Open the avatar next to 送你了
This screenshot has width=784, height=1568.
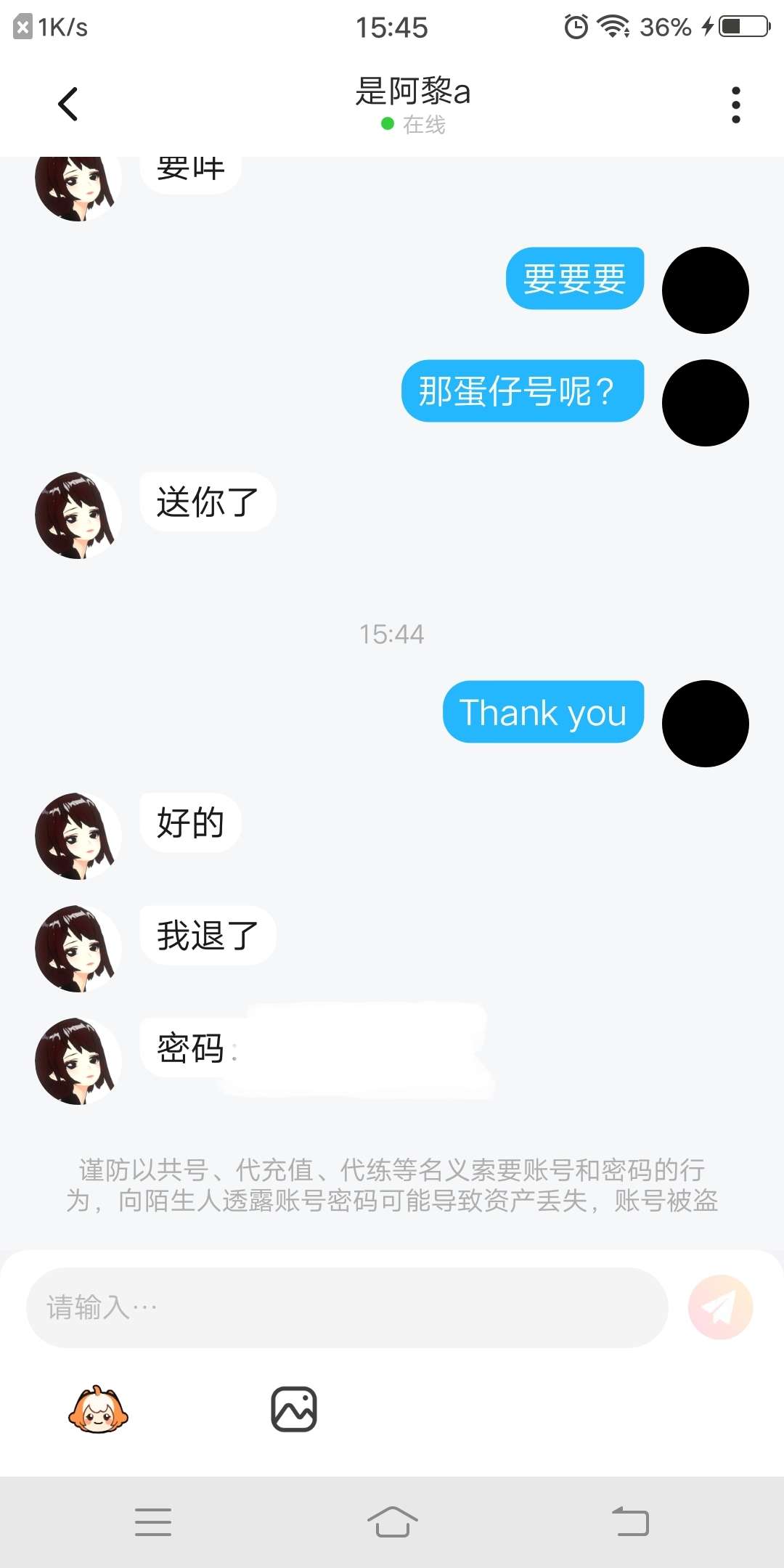click(x=78, y=515)
